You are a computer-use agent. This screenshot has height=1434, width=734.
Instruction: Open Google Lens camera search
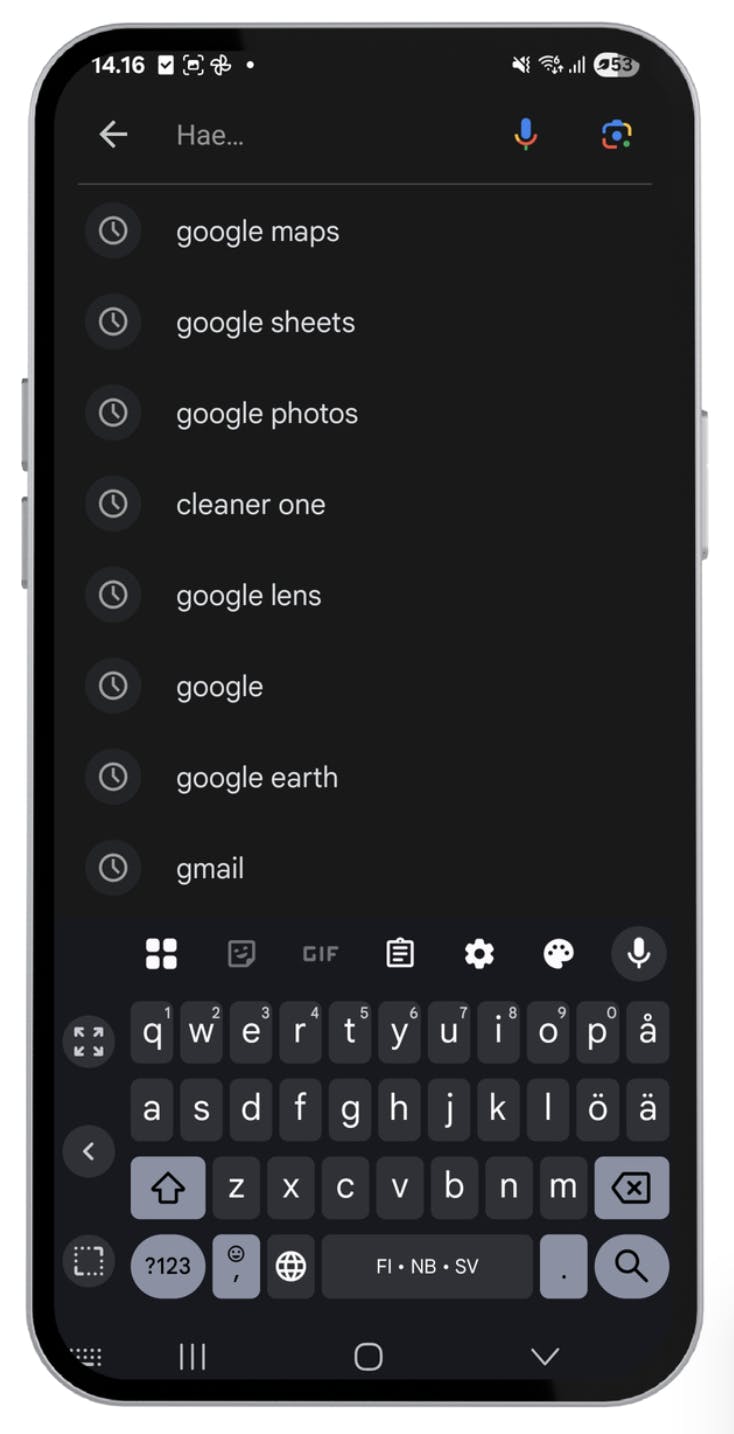click(x=616, y=135)
